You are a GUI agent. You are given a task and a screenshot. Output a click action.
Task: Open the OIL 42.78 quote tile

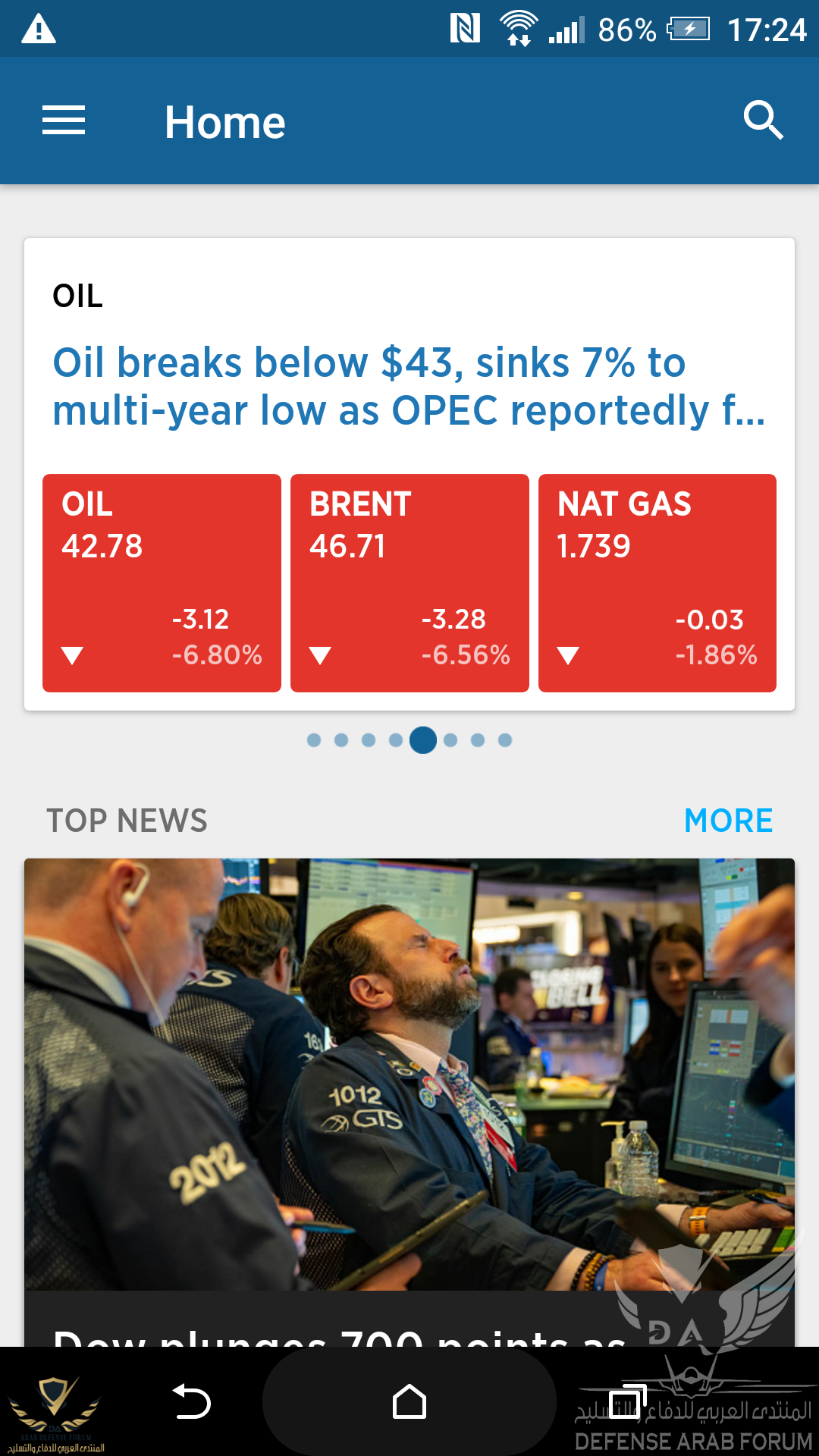[x=162, y=582]
